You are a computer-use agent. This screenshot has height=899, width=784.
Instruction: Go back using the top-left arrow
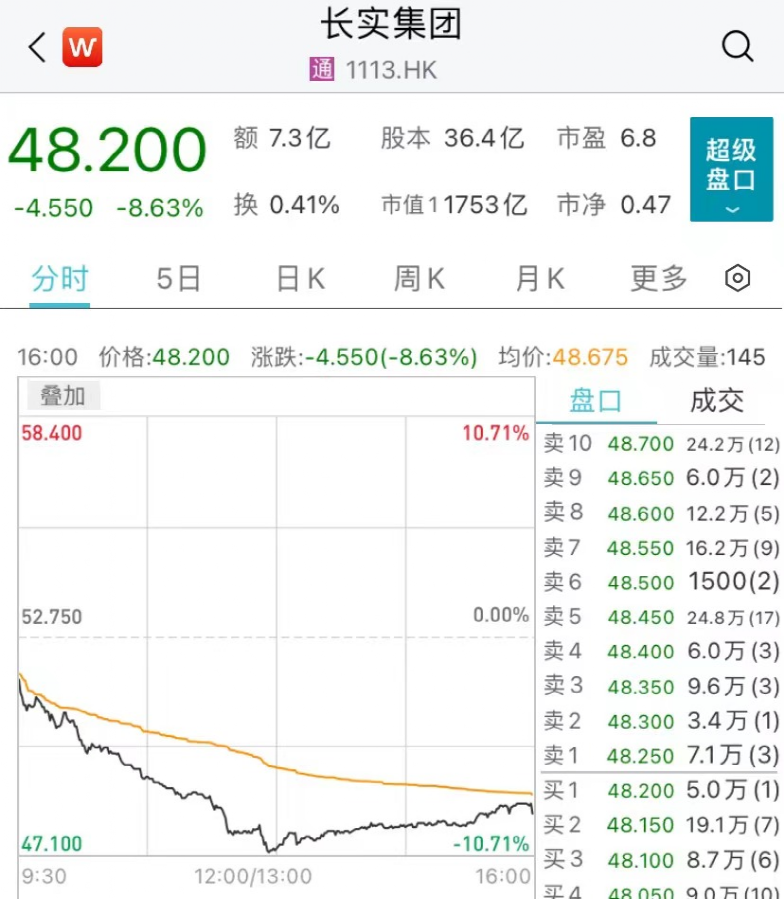[38, 47]
